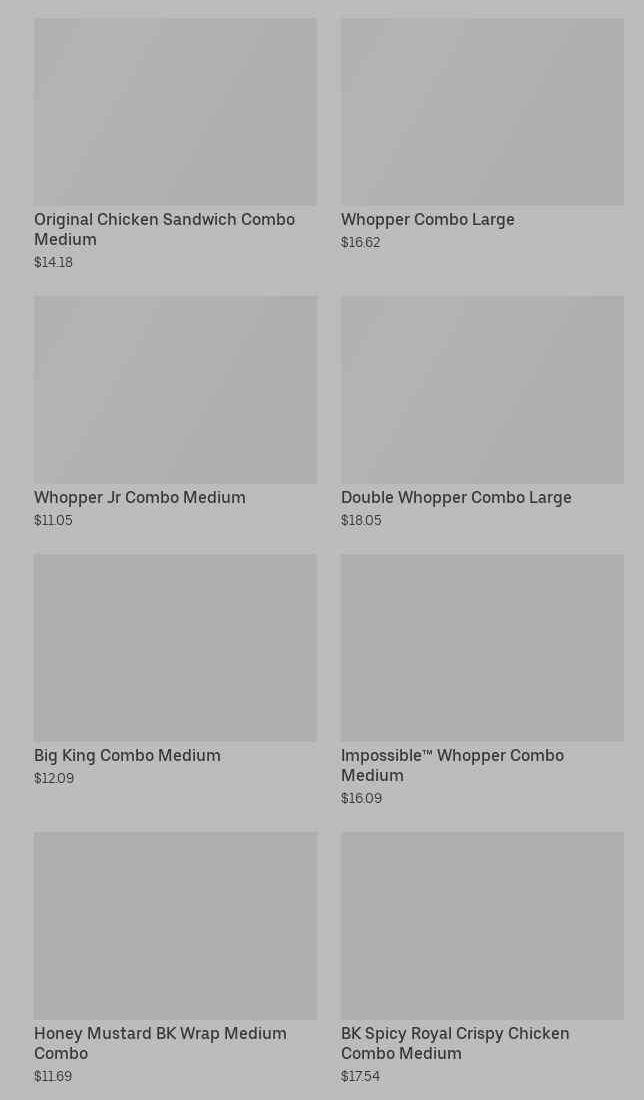Open Whopper Jr Combo Medium
This screenshot has width=644, height=1100.
[175, 412]
